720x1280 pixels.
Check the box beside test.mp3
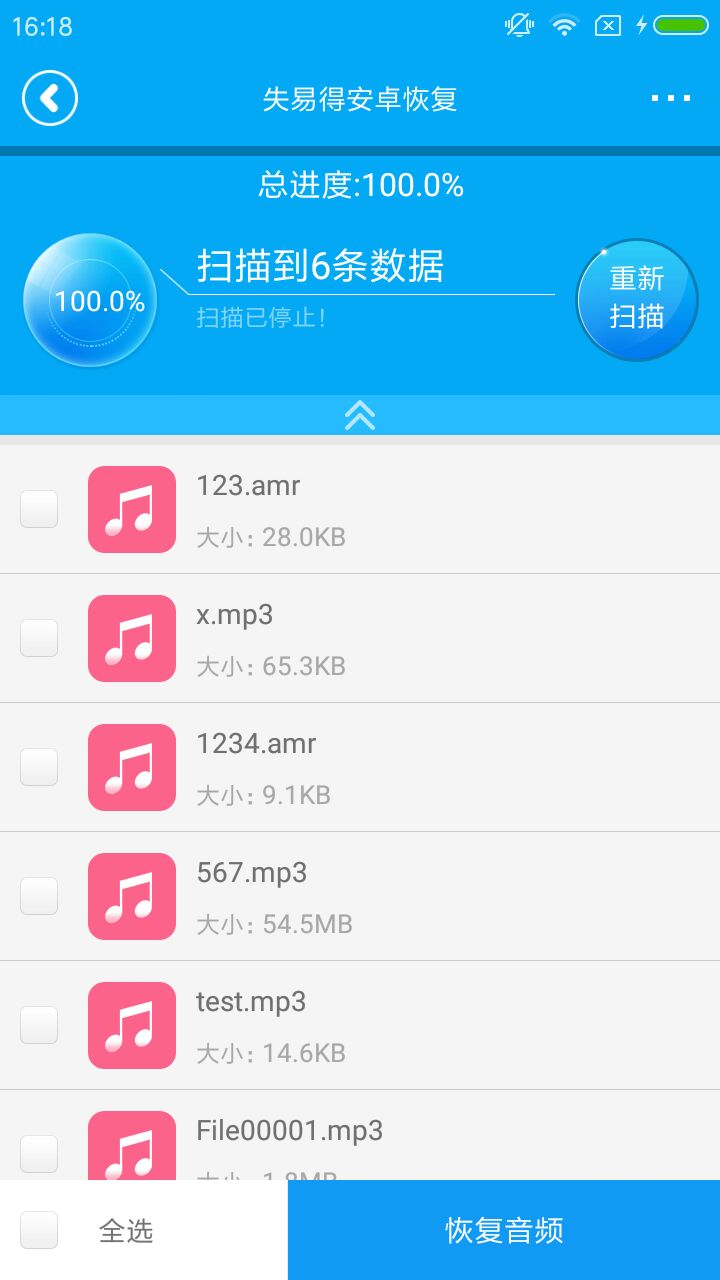(38, 1025)
